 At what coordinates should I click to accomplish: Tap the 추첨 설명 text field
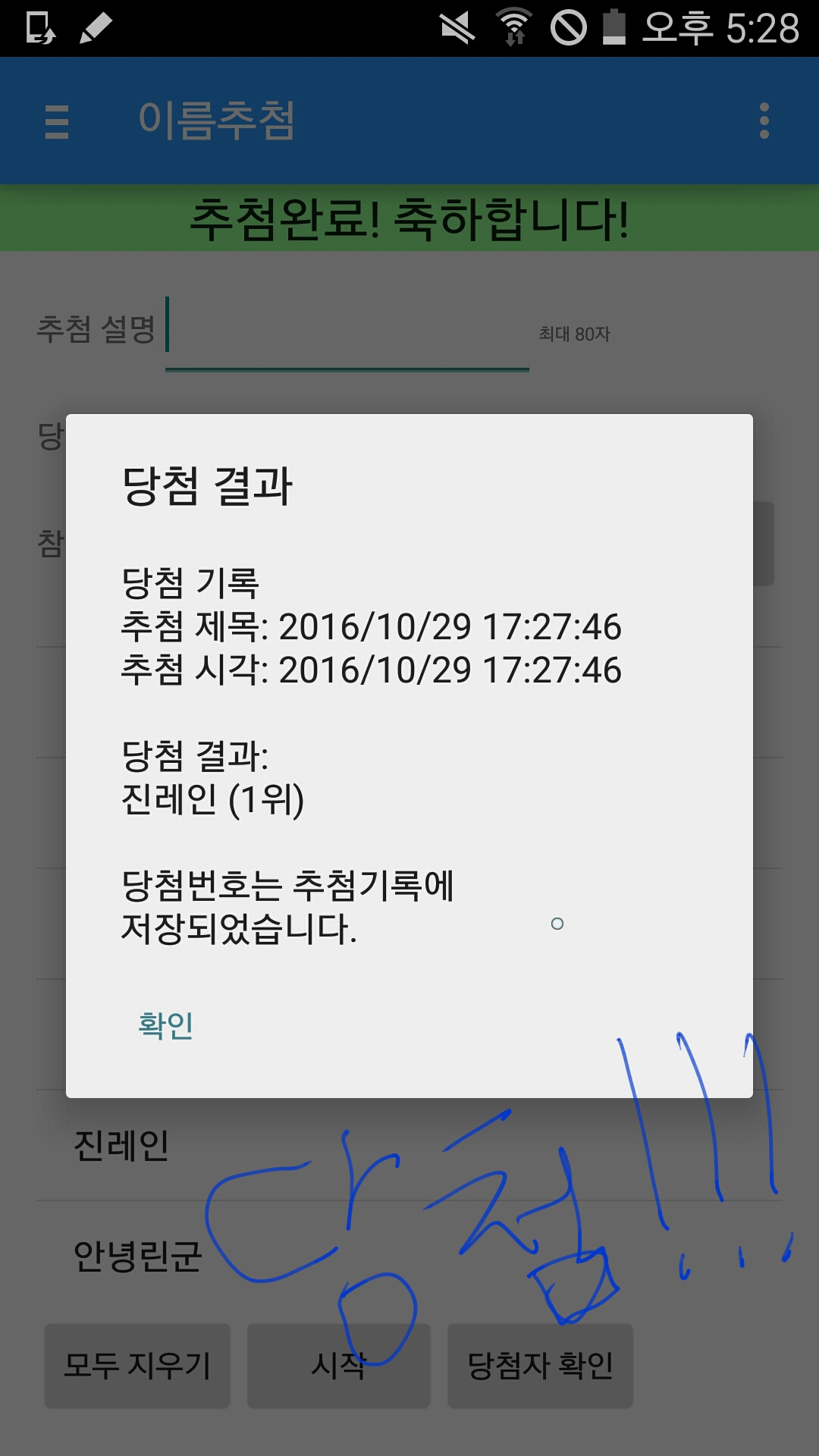tap(347, 332)
